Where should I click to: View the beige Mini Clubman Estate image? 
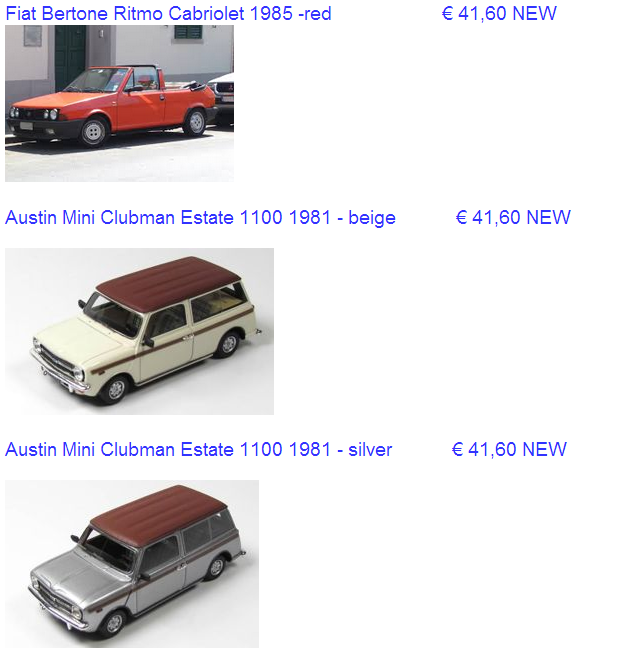[139, 331]
